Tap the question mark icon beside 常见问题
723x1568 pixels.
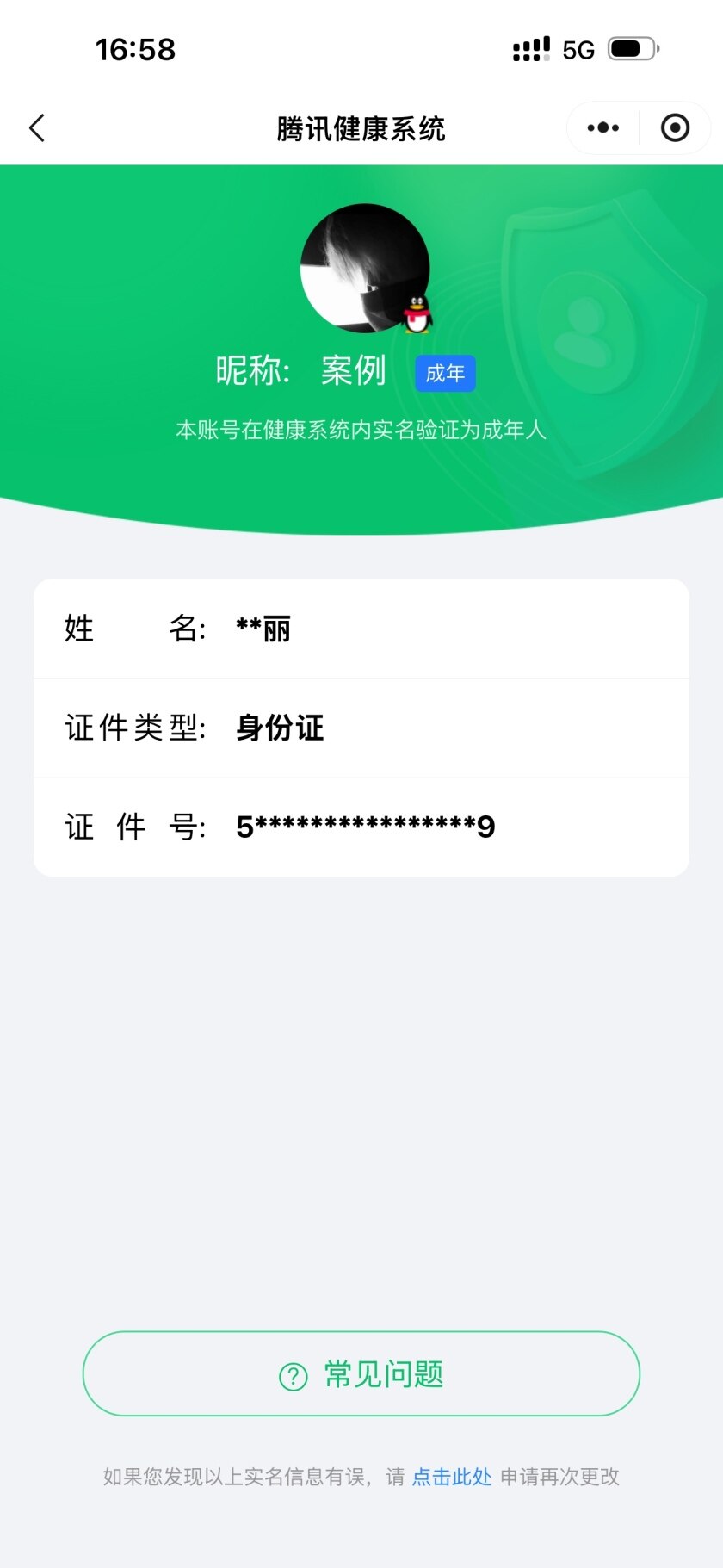pyautogui.click(x=293, y=1375)
